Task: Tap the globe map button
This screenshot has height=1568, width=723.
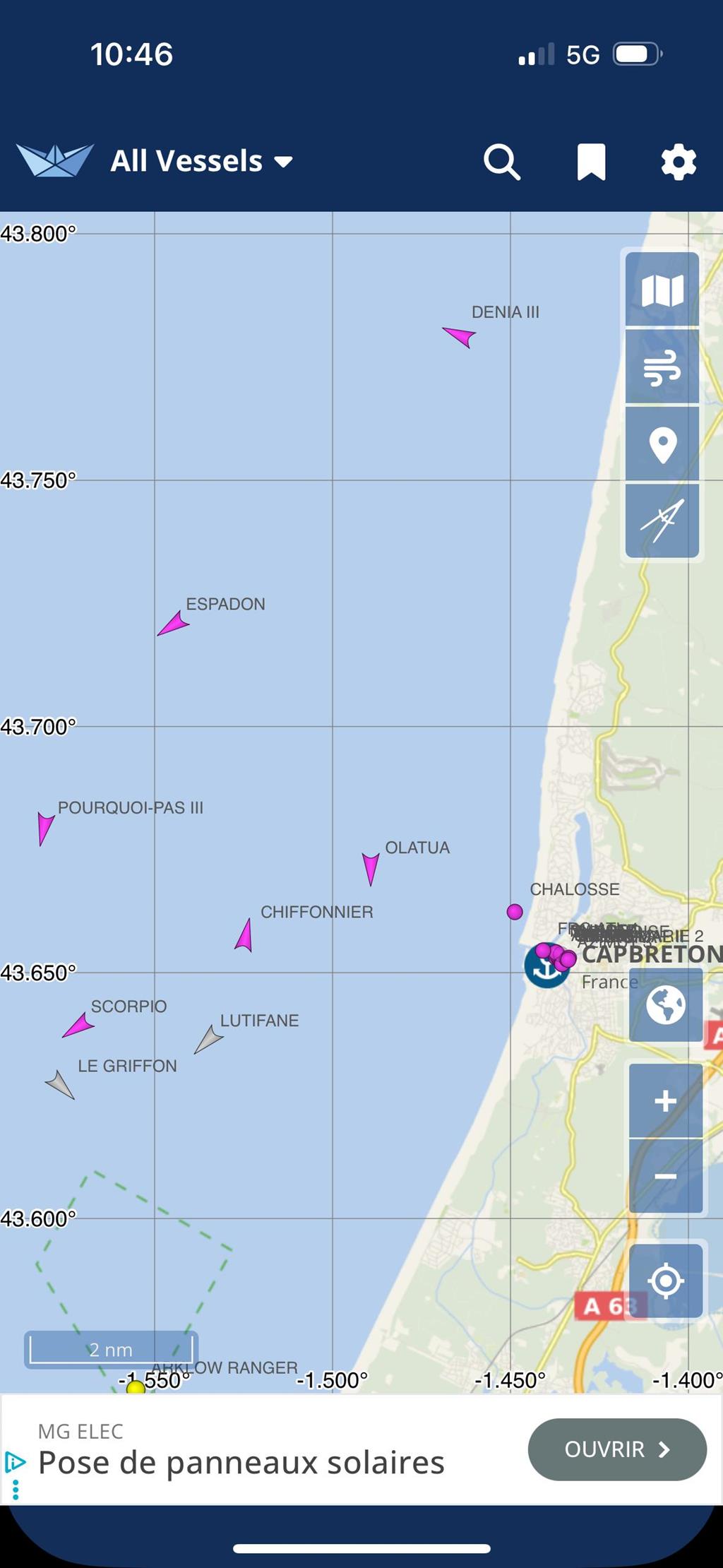Action: (x=666, y=1004)
